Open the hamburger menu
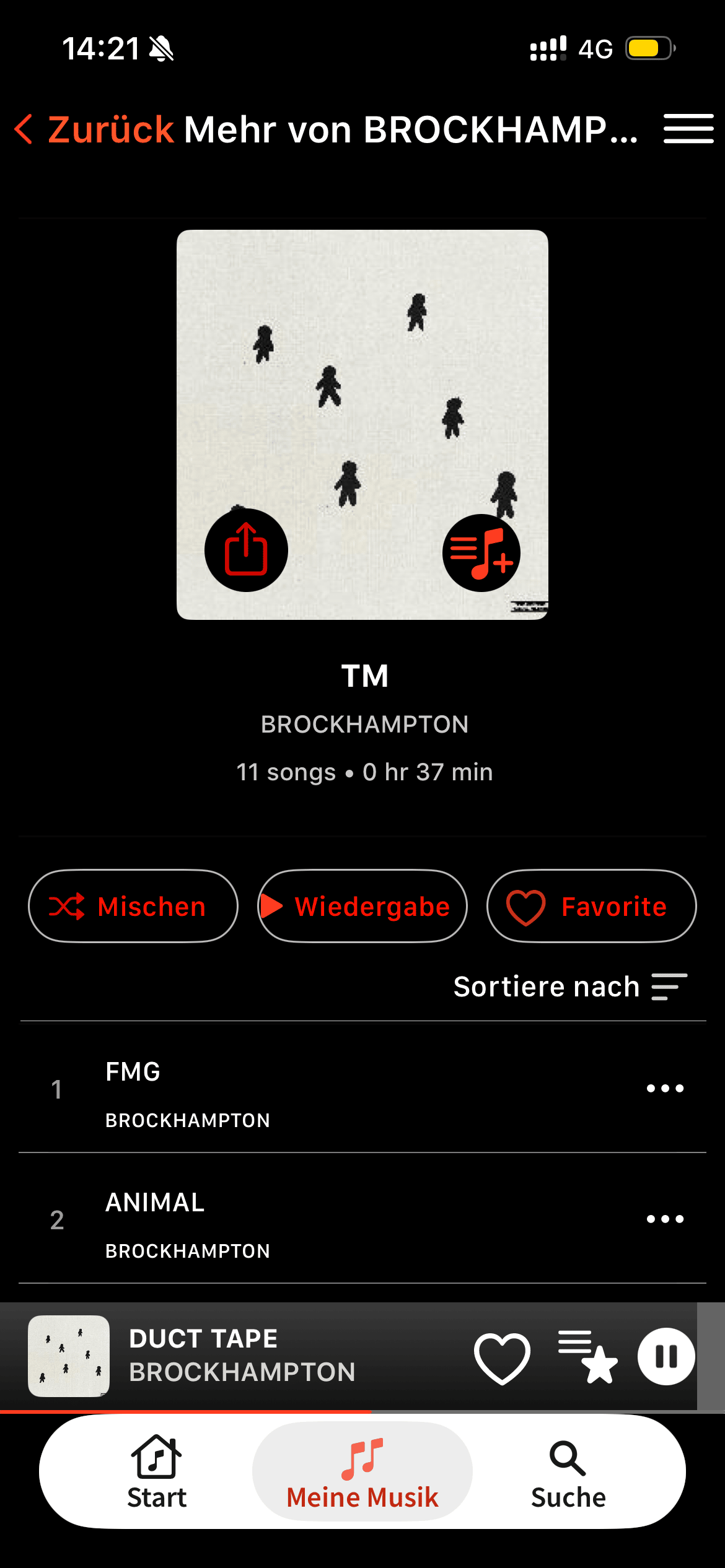The width and height of the screenshot is (725, 1568). 688,129
